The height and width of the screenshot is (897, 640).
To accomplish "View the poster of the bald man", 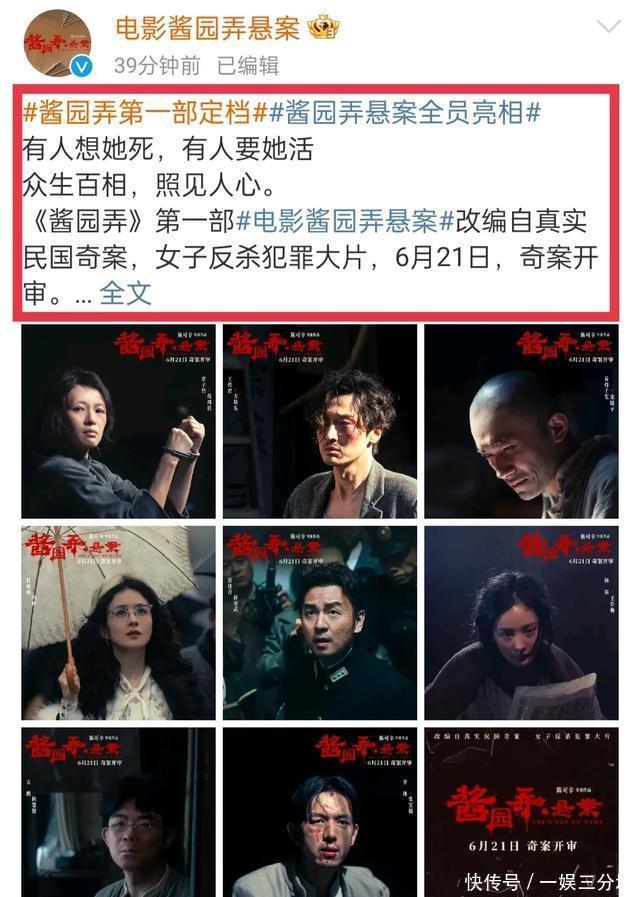I will pos(521,421).
